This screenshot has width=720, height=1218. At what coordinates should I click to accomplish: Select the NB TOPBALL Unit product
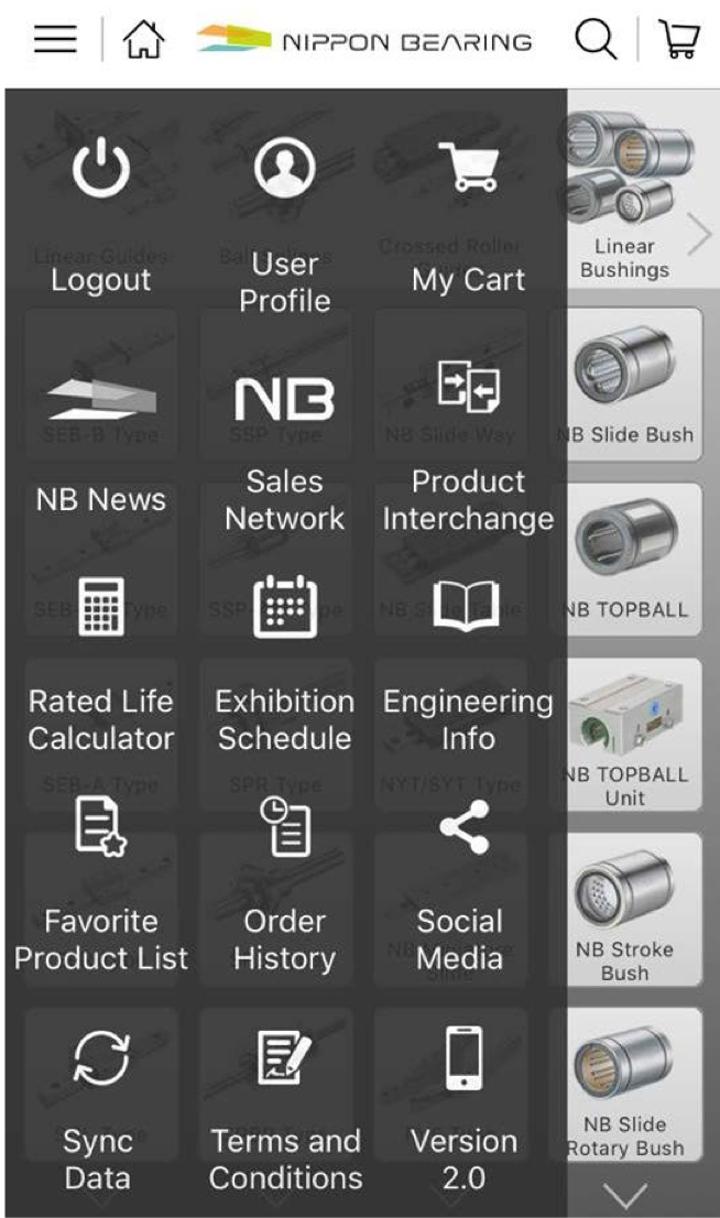click(625, 736)
